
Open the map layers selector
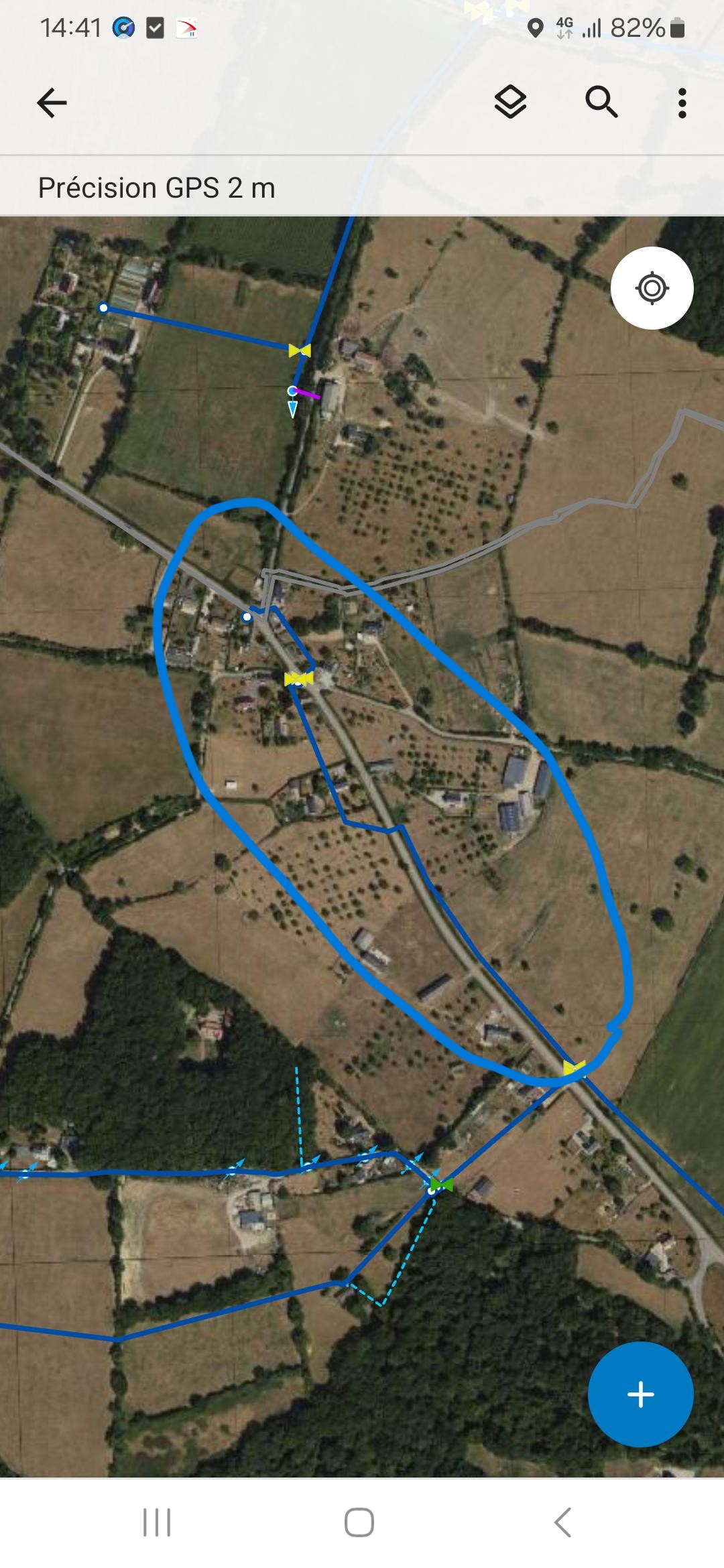click(510, 103)
